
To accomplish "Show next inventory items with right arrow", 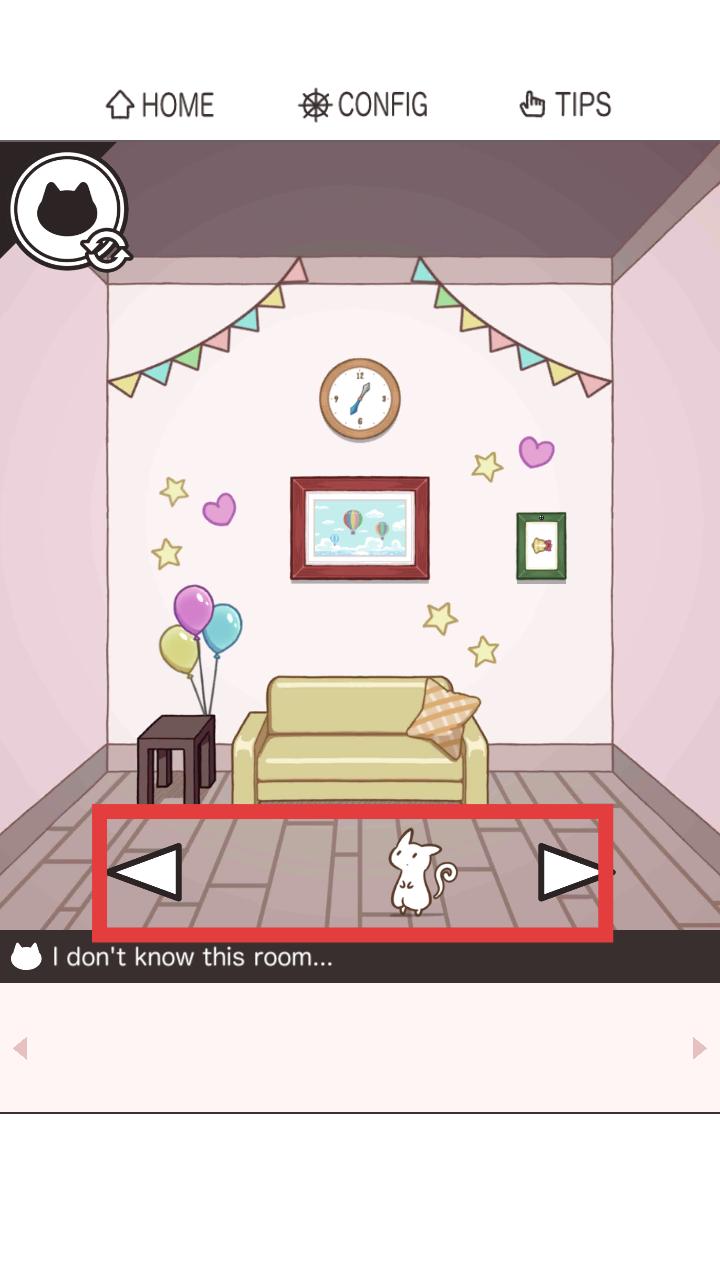I will (x=699, y=1048).
